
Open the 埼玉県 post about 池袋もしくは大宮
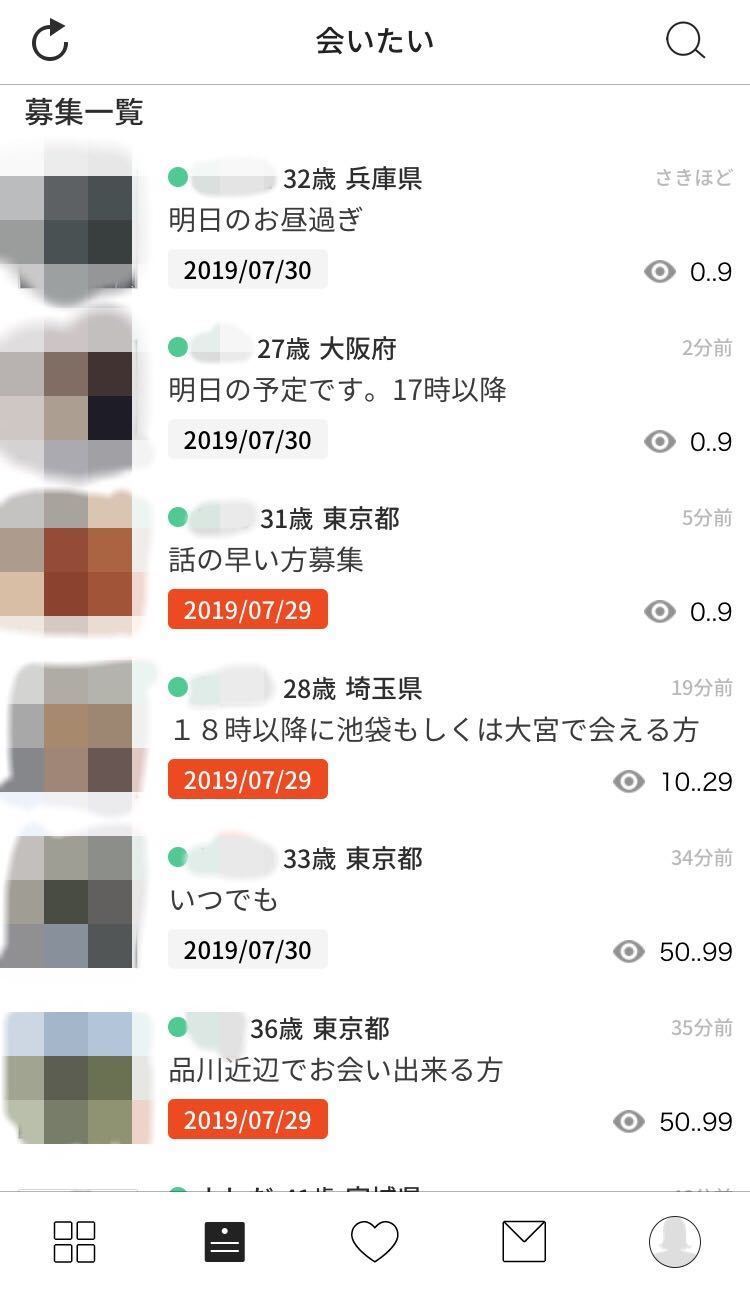click(x=432, y=730)
